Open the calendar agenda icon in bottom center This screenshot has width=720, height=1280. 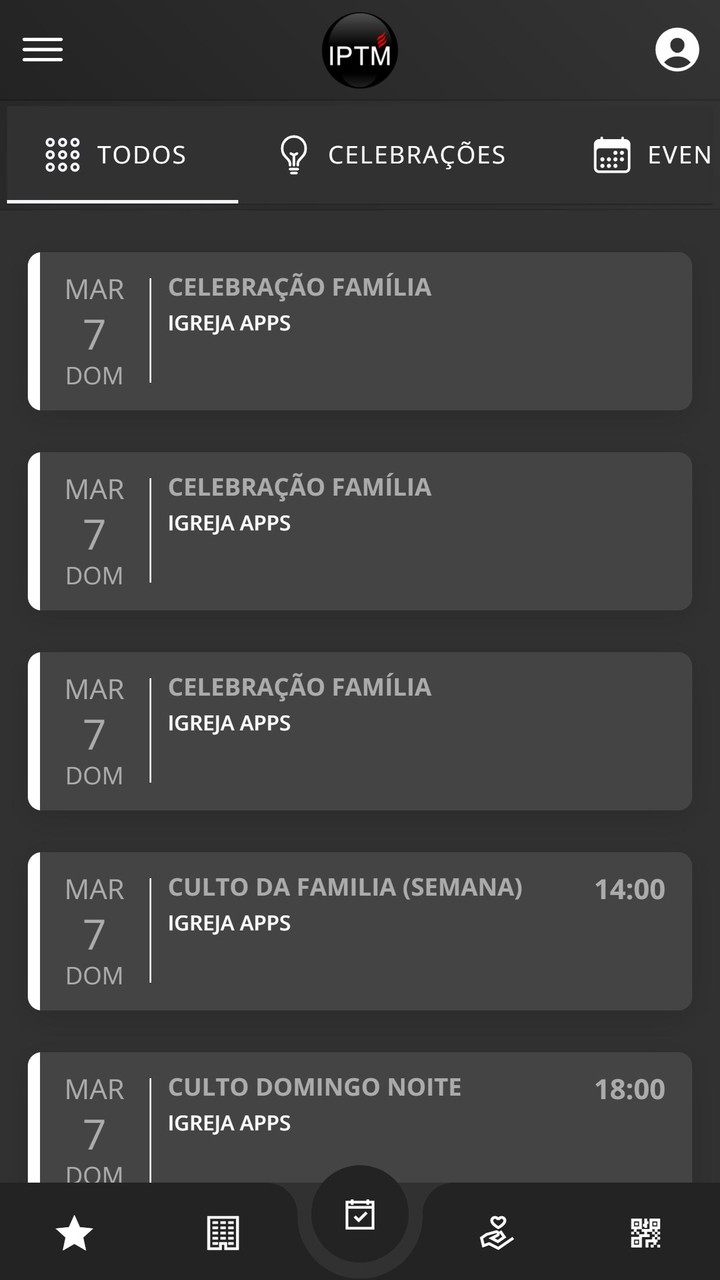[360, 1215]
